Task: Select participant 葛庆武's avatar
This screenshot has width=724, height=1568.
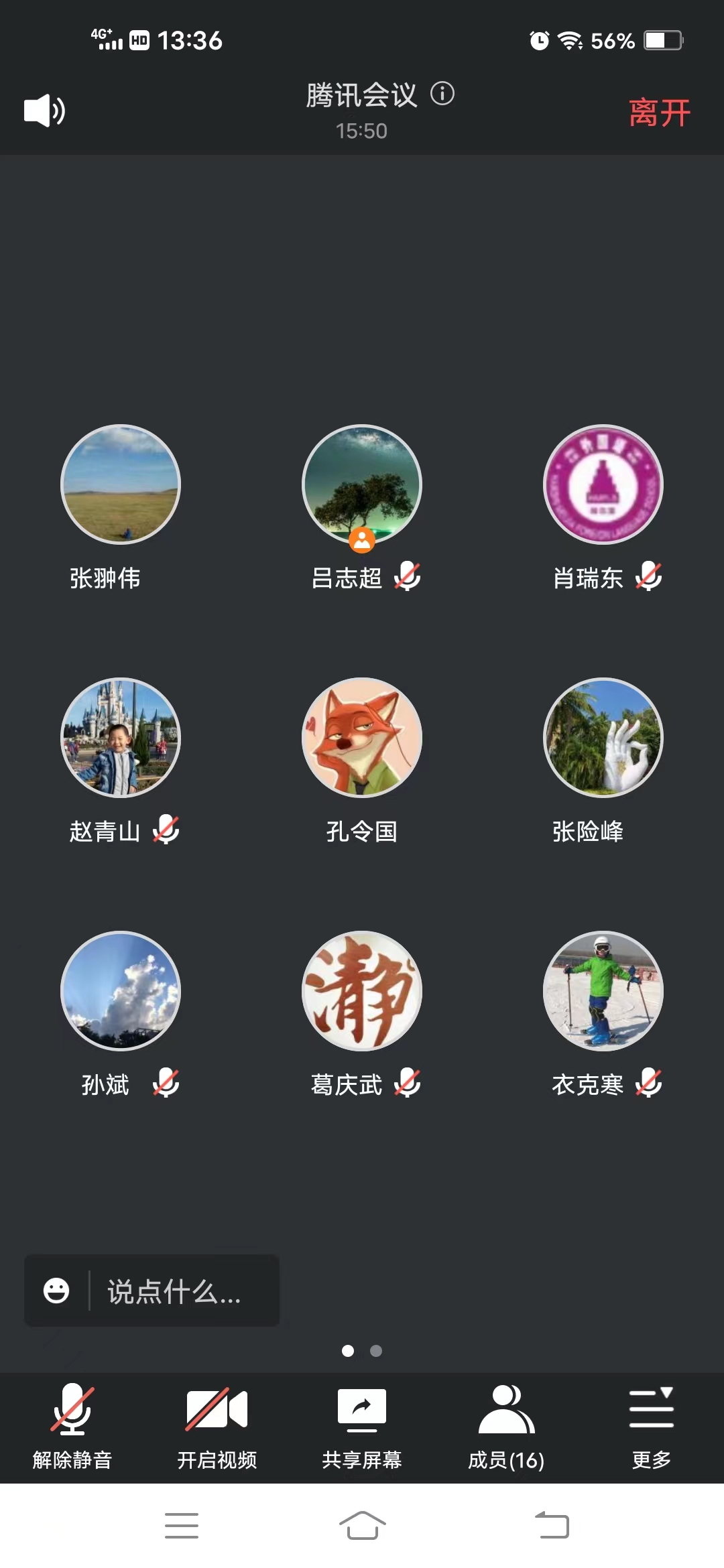Action: pyautogui.click(x=362, y=991)
